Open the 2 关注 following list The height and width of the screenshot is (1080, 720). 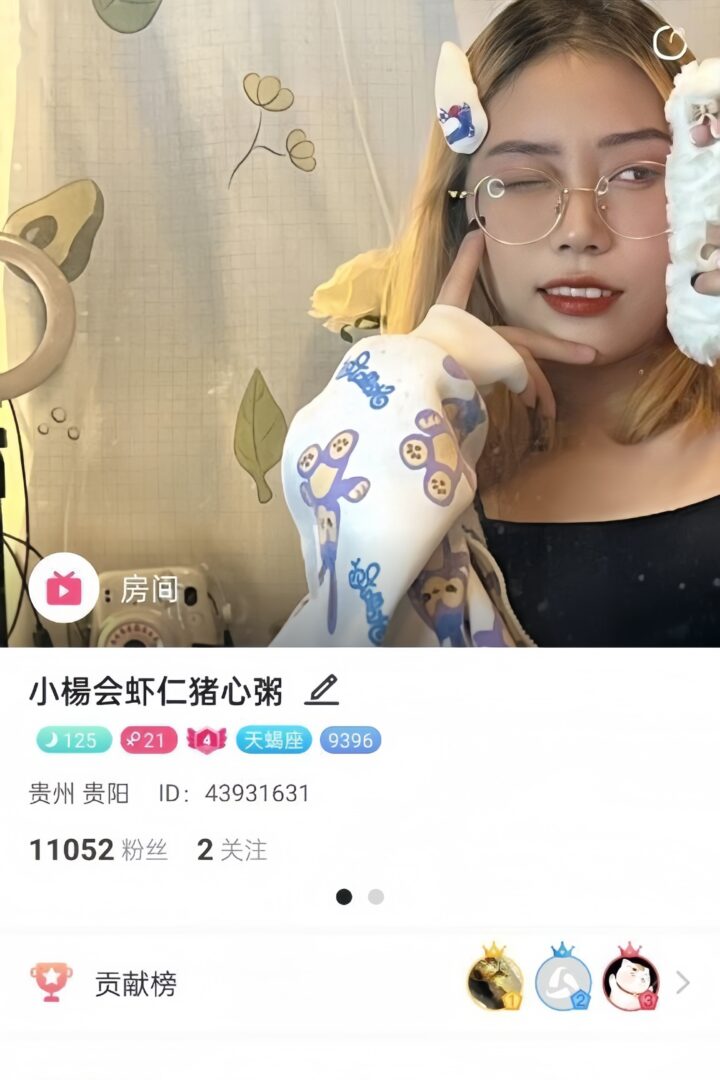point(232,850)
